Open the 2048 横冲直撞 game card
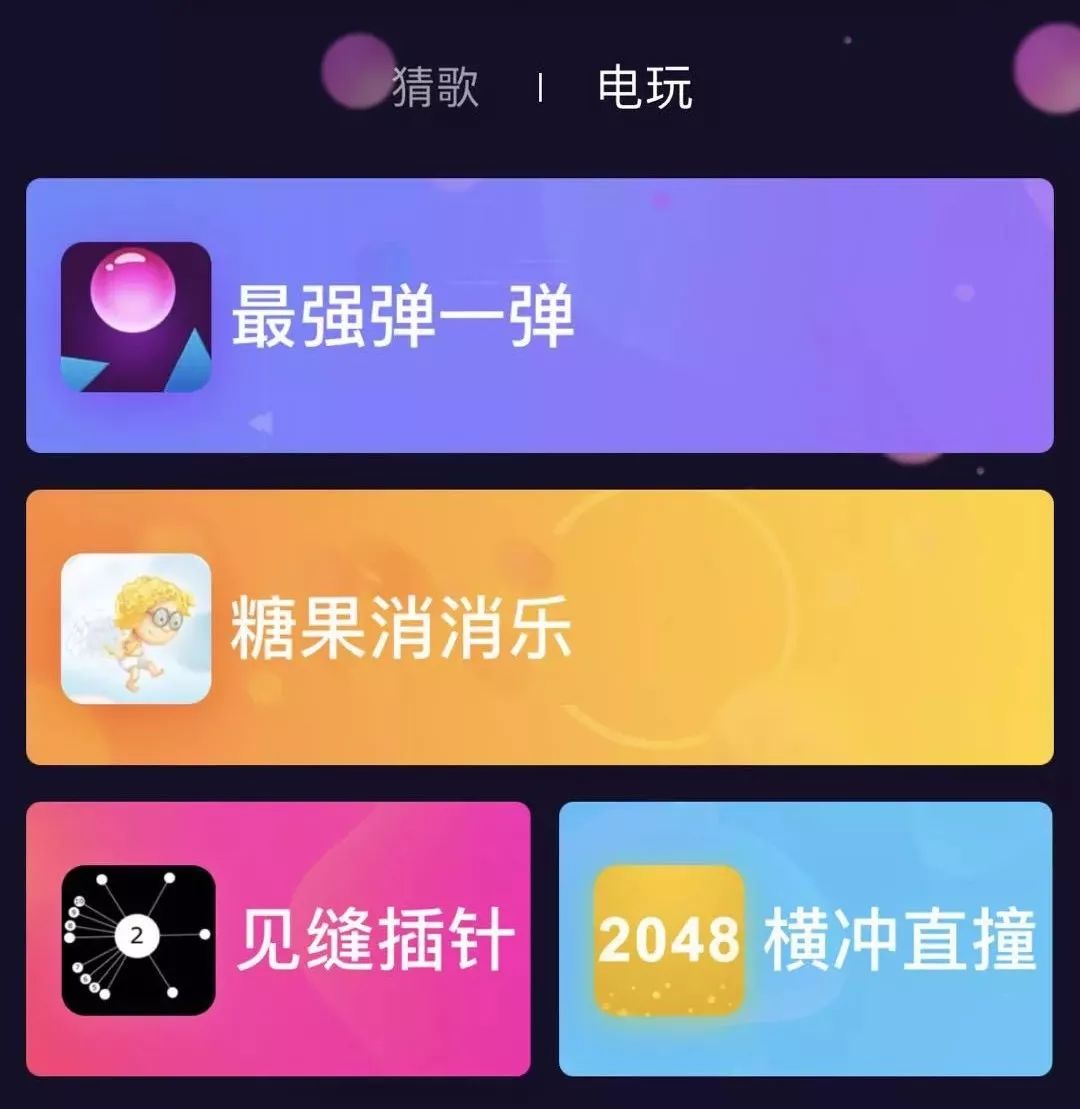Image resolution: width=1080 pixels, height=1109 pixels. click(x=805, y=939)
